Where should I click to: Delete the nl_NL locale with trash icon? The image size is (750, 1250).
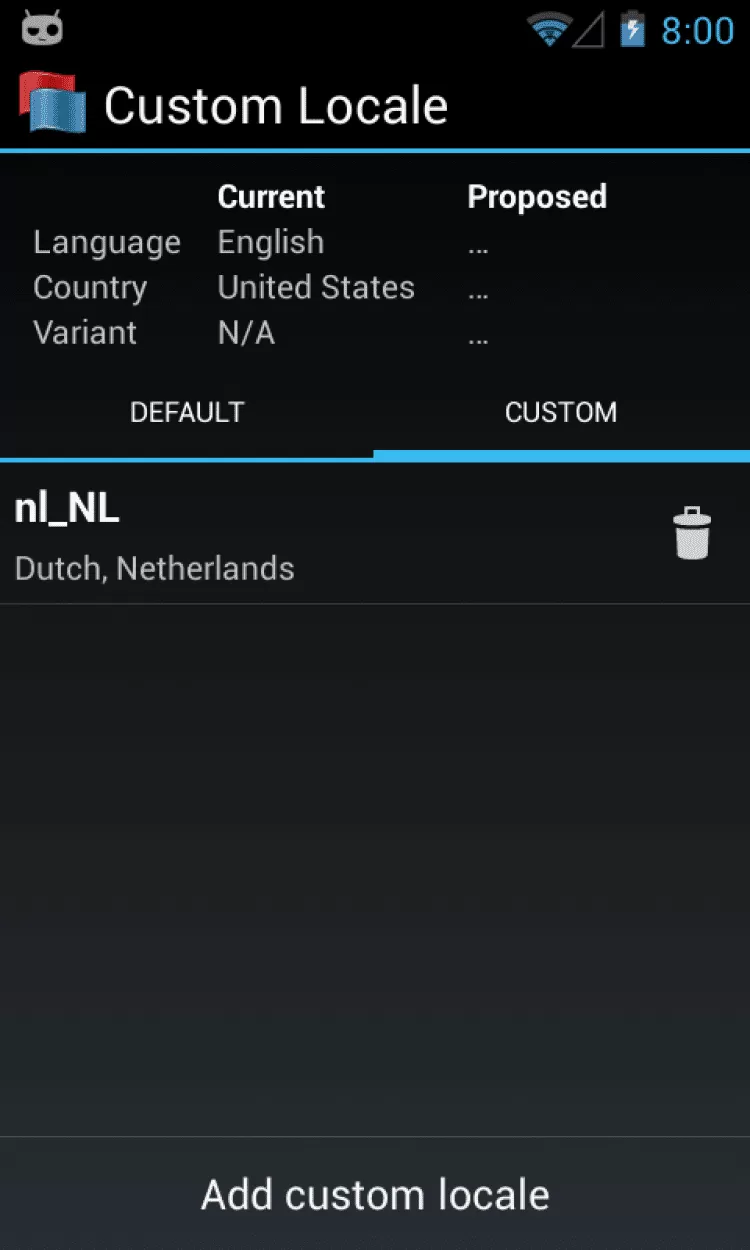click(x=691, y=533)
